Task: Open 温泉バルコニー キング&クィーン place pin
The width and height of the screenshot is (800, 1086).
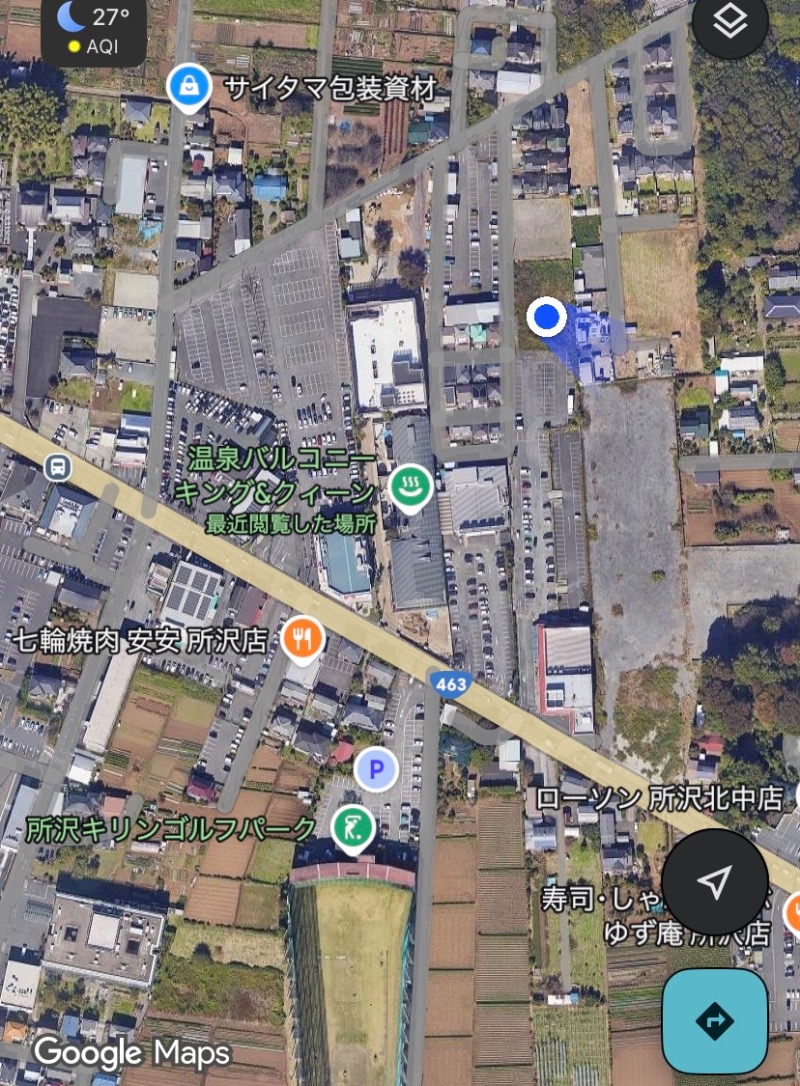Action: tap(409, 488)
